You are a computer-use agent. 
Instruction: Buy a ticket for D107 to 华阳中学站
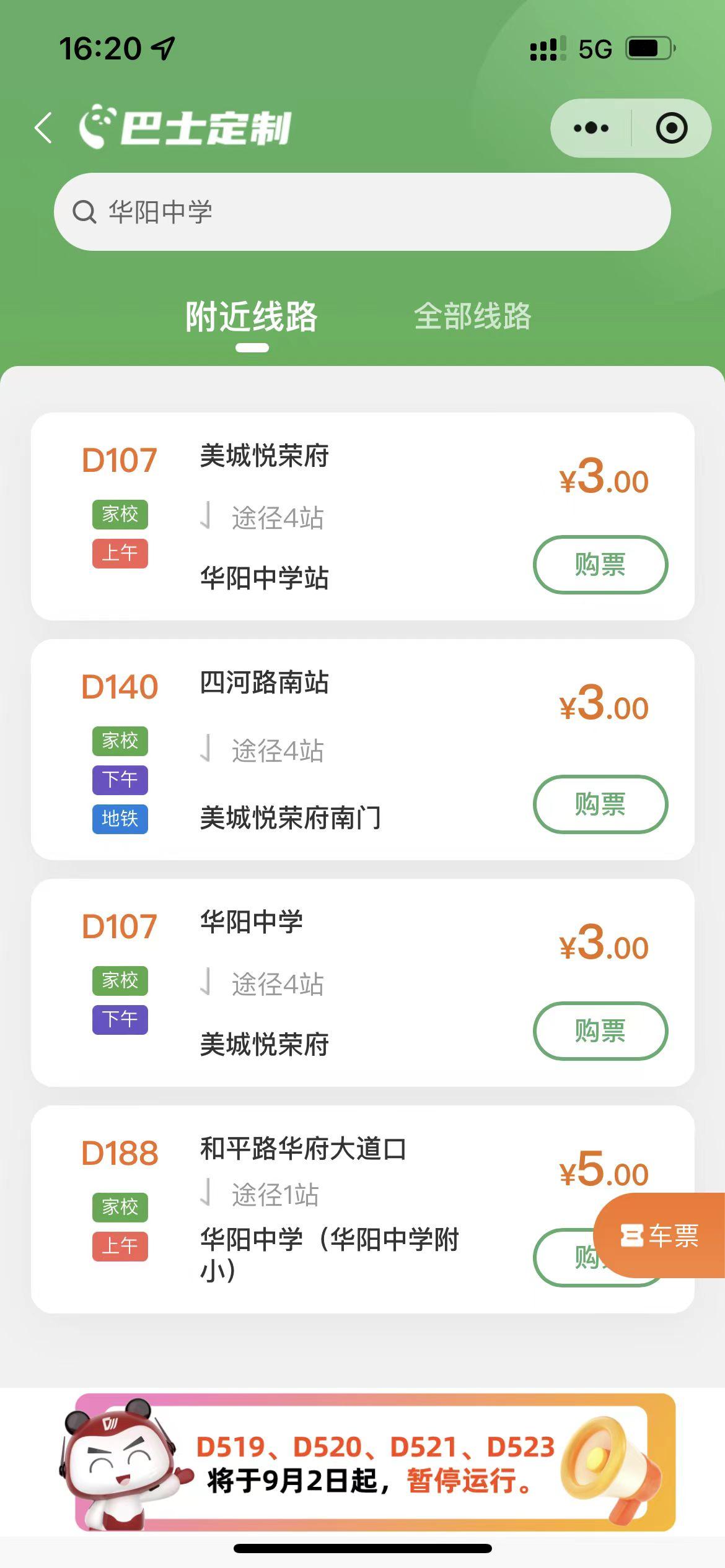click(600, 565)
